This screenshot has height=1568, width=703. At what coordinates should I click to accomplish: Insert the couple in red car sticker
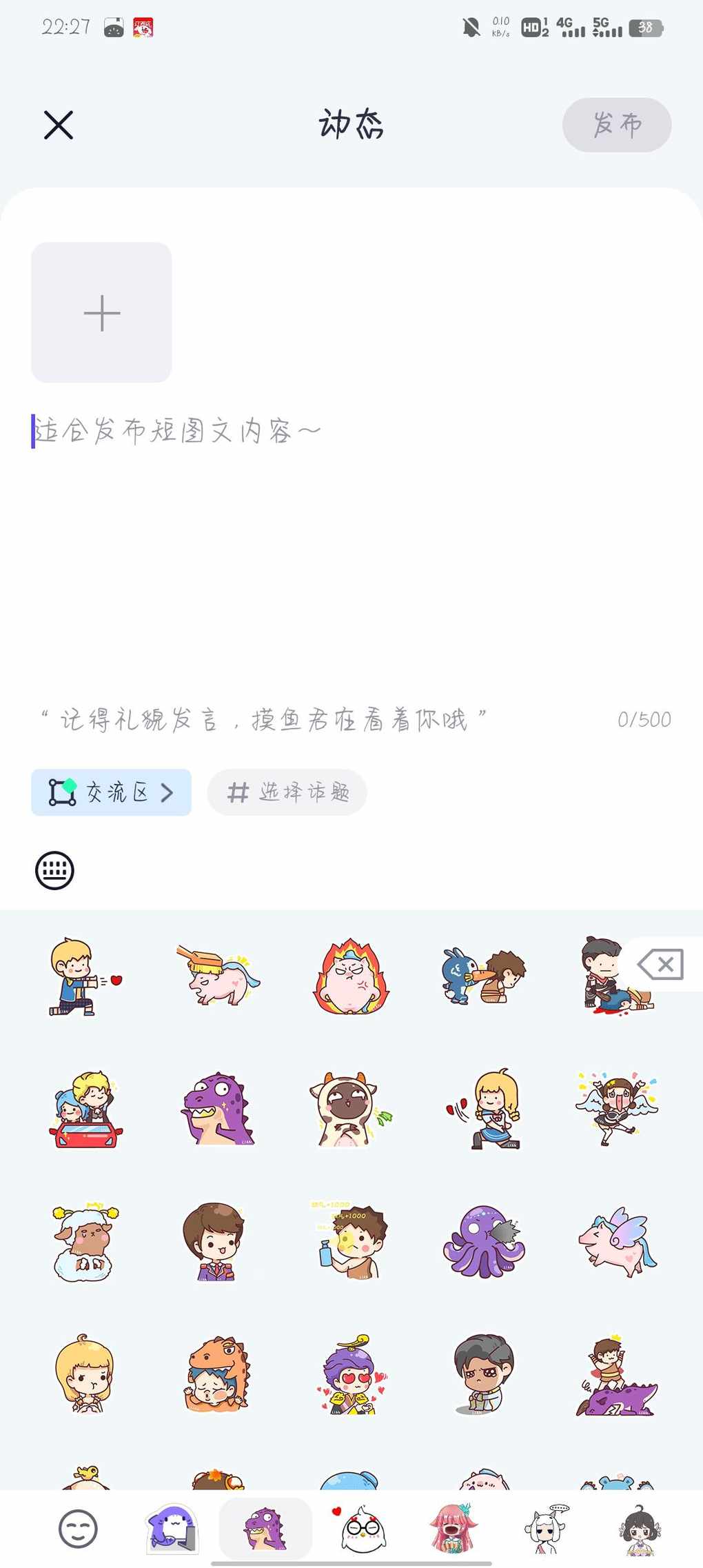[86, 1109]
